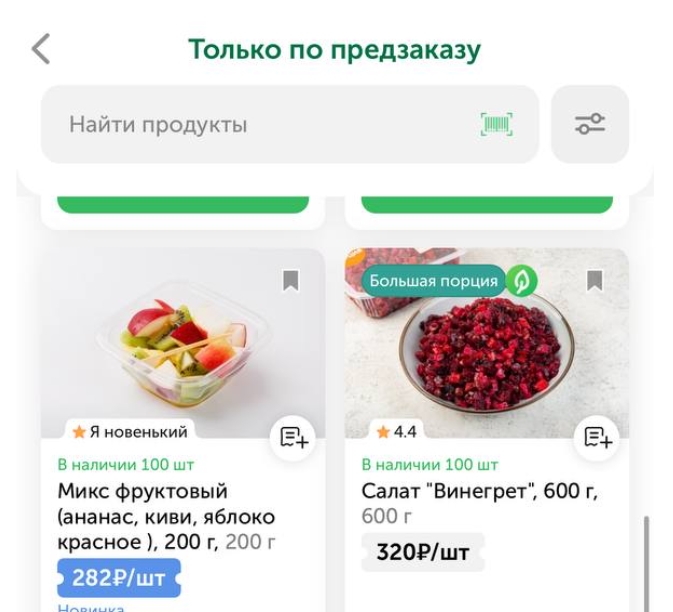Tap the 'Найти продукты' search field

point(260,125)
